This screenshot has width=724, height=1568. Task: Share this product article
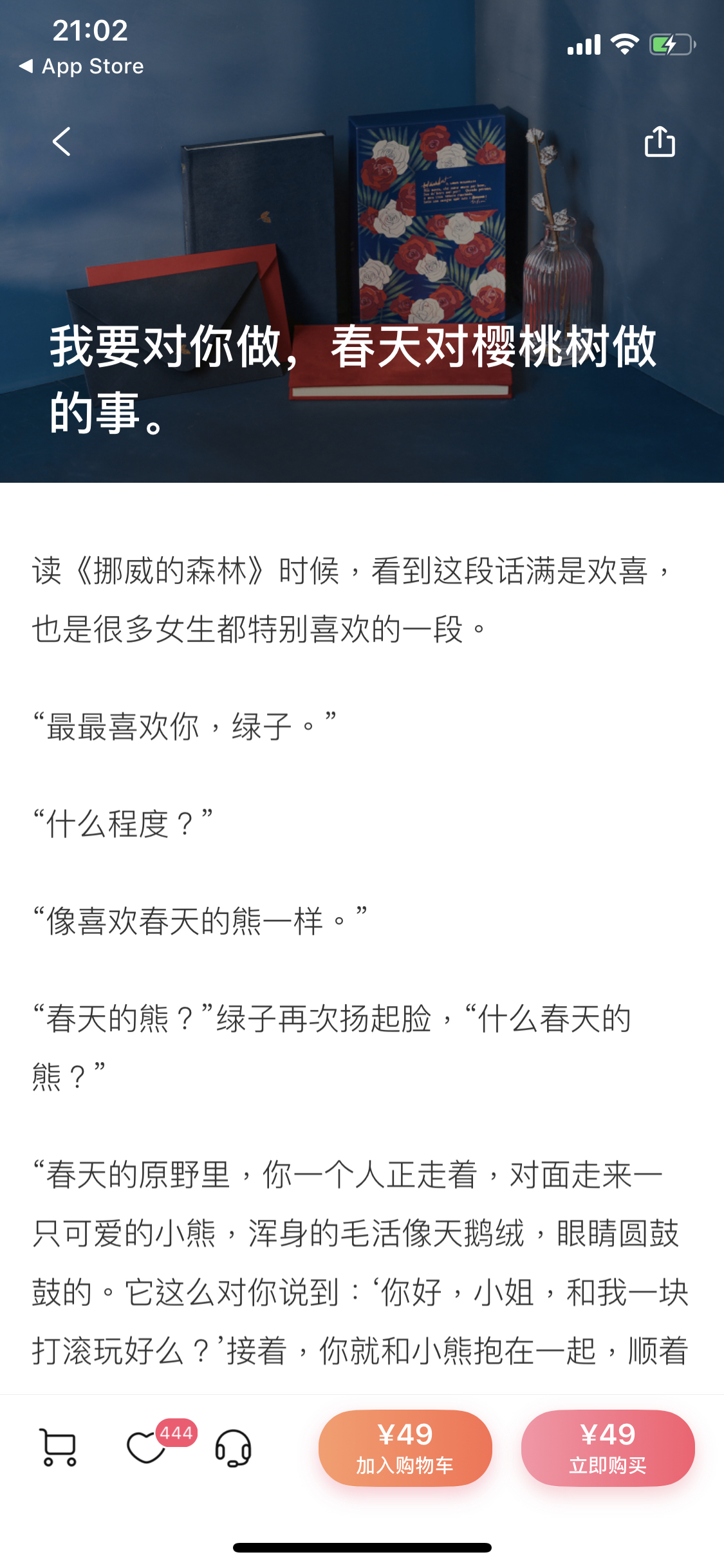coord(660,142)
